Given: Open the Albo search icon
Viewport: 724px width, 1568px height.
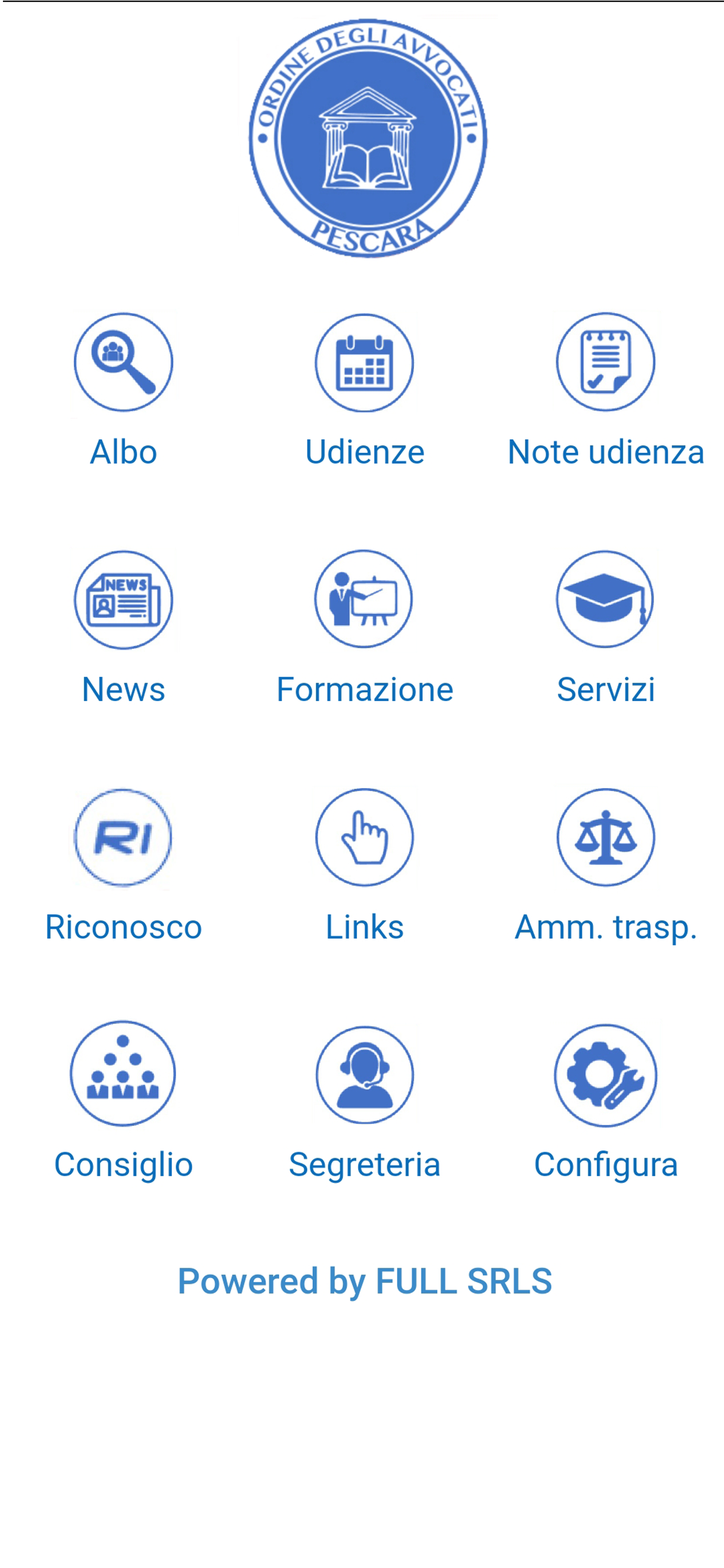Looking at the screenshot, I should 124,362.
